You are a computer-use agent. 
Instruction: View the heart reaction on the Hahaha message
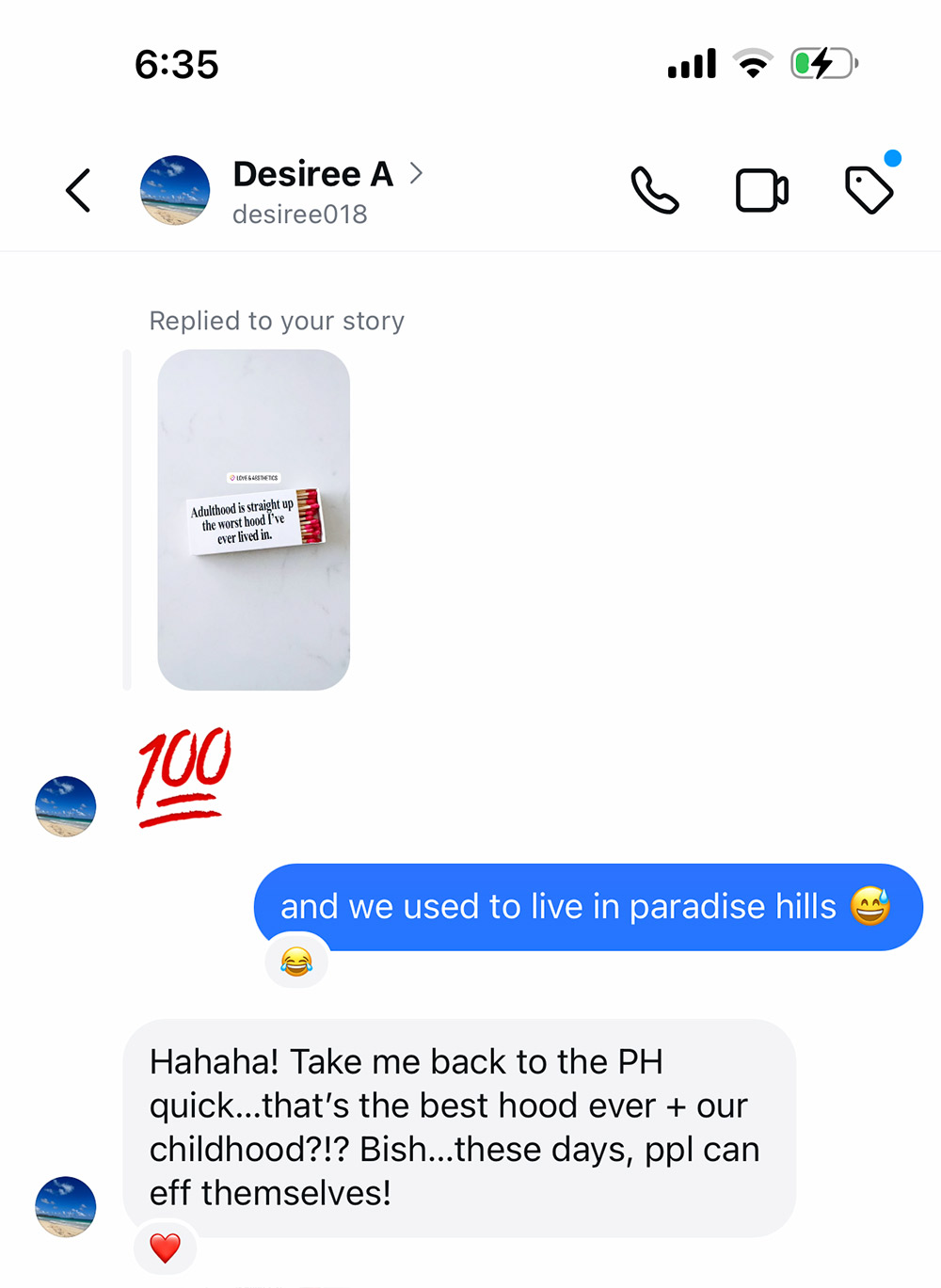pyautogui.click(x=166, y=1248)
